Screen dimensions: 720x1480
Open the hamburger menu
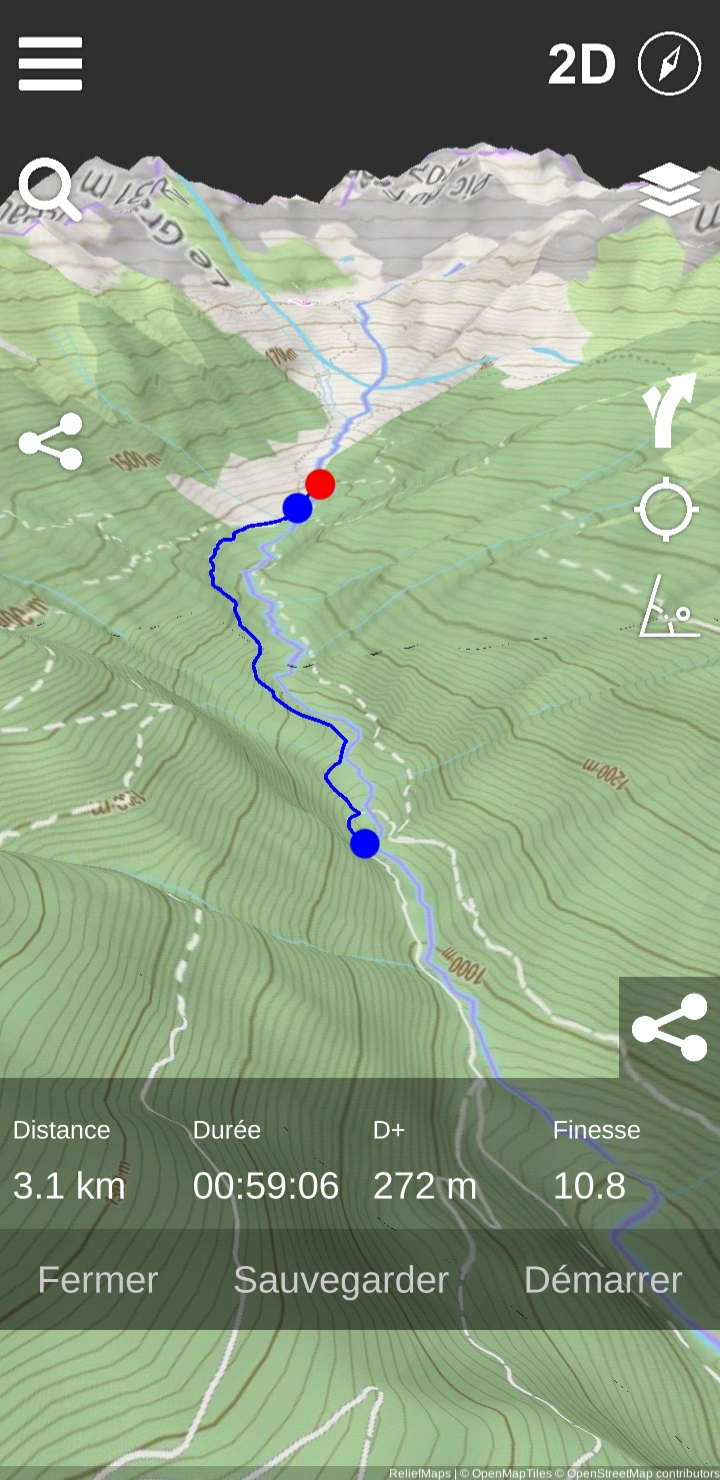coord(50,64)
